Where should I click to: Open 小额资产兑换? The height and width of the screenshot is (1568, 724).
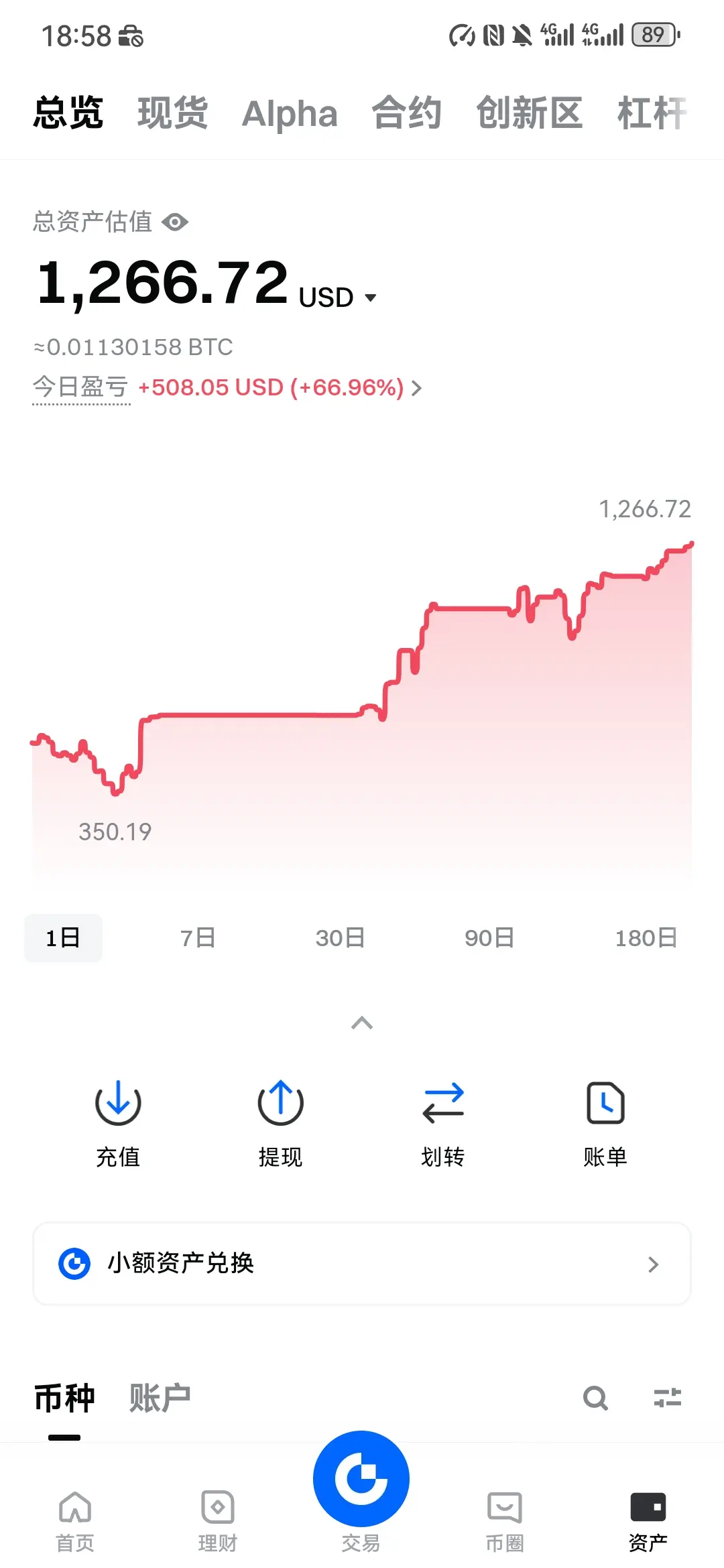(x=362, y=1264)
